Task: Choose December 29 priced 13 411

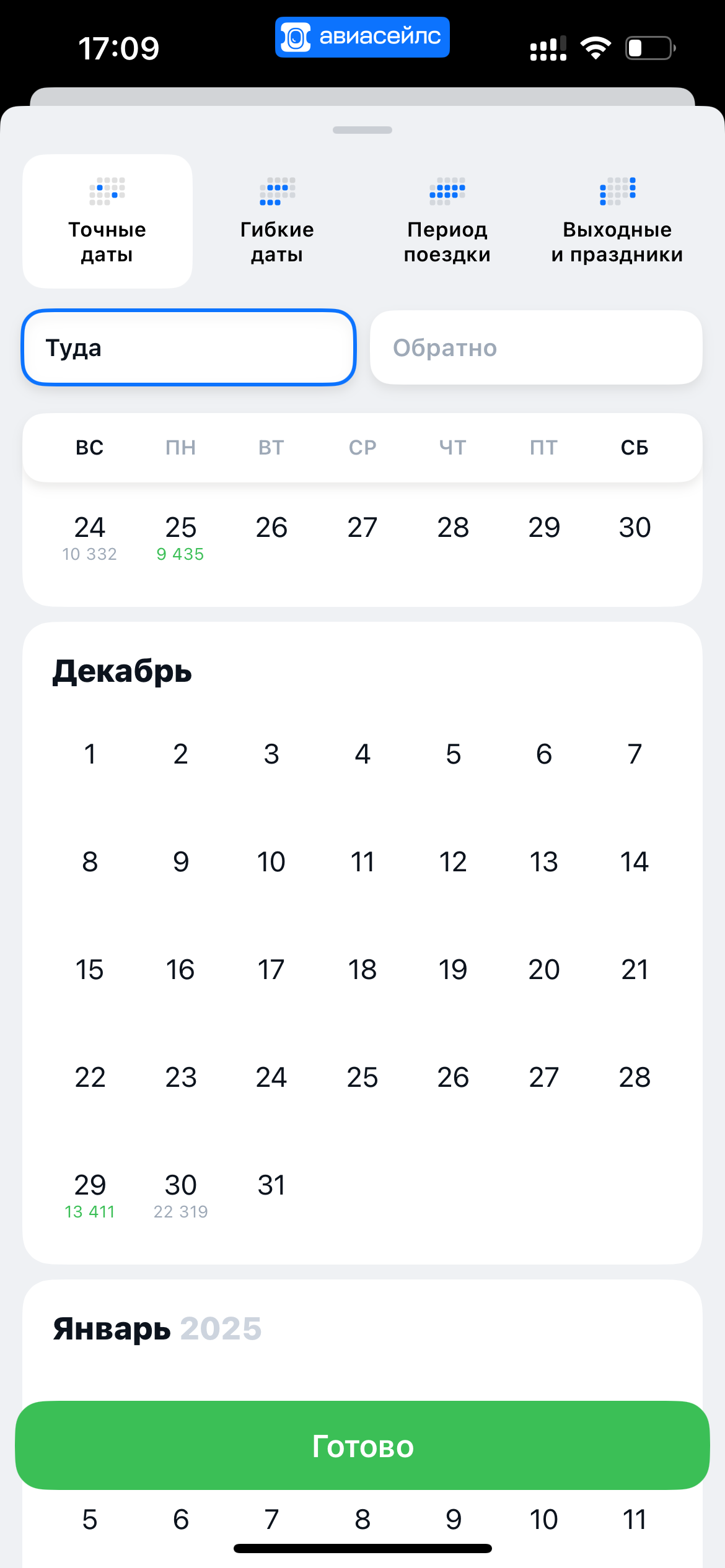Action: [x=90, y=1195]
